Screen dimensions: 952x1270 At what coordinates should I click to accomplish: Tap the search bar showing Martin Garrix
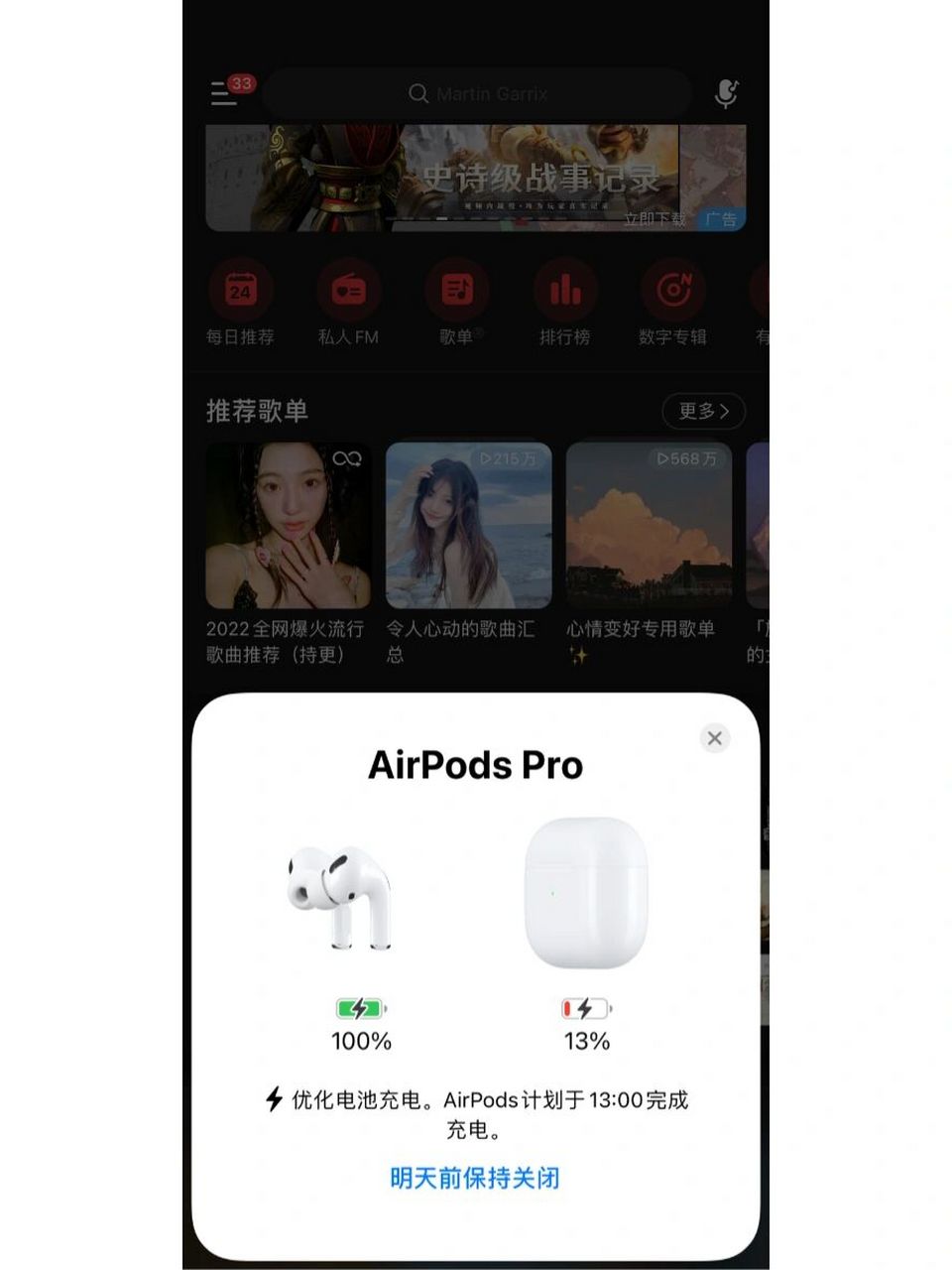coord(476,94)
